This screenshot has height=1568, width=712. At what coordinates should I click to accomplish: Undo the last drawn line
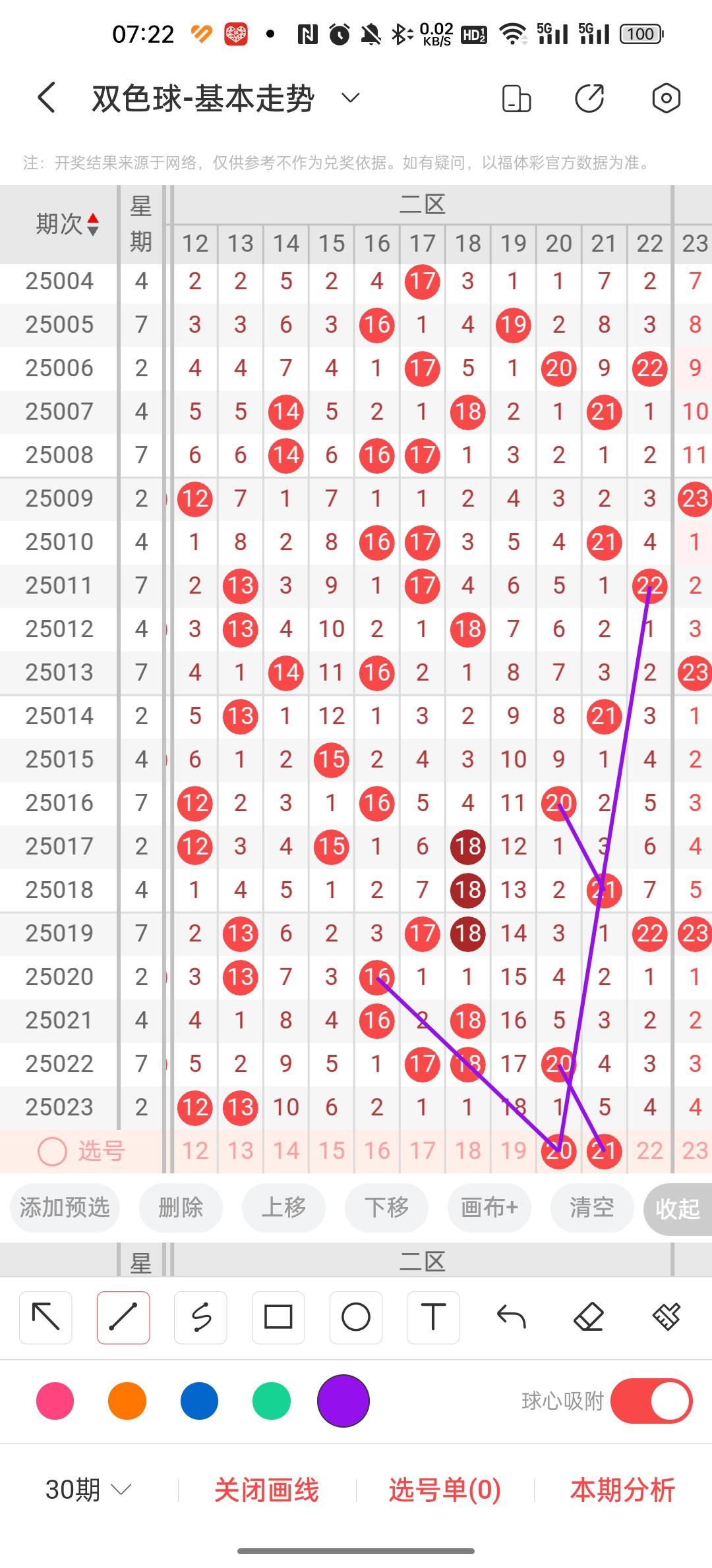pyautogui.click(x=511, y=1317)
